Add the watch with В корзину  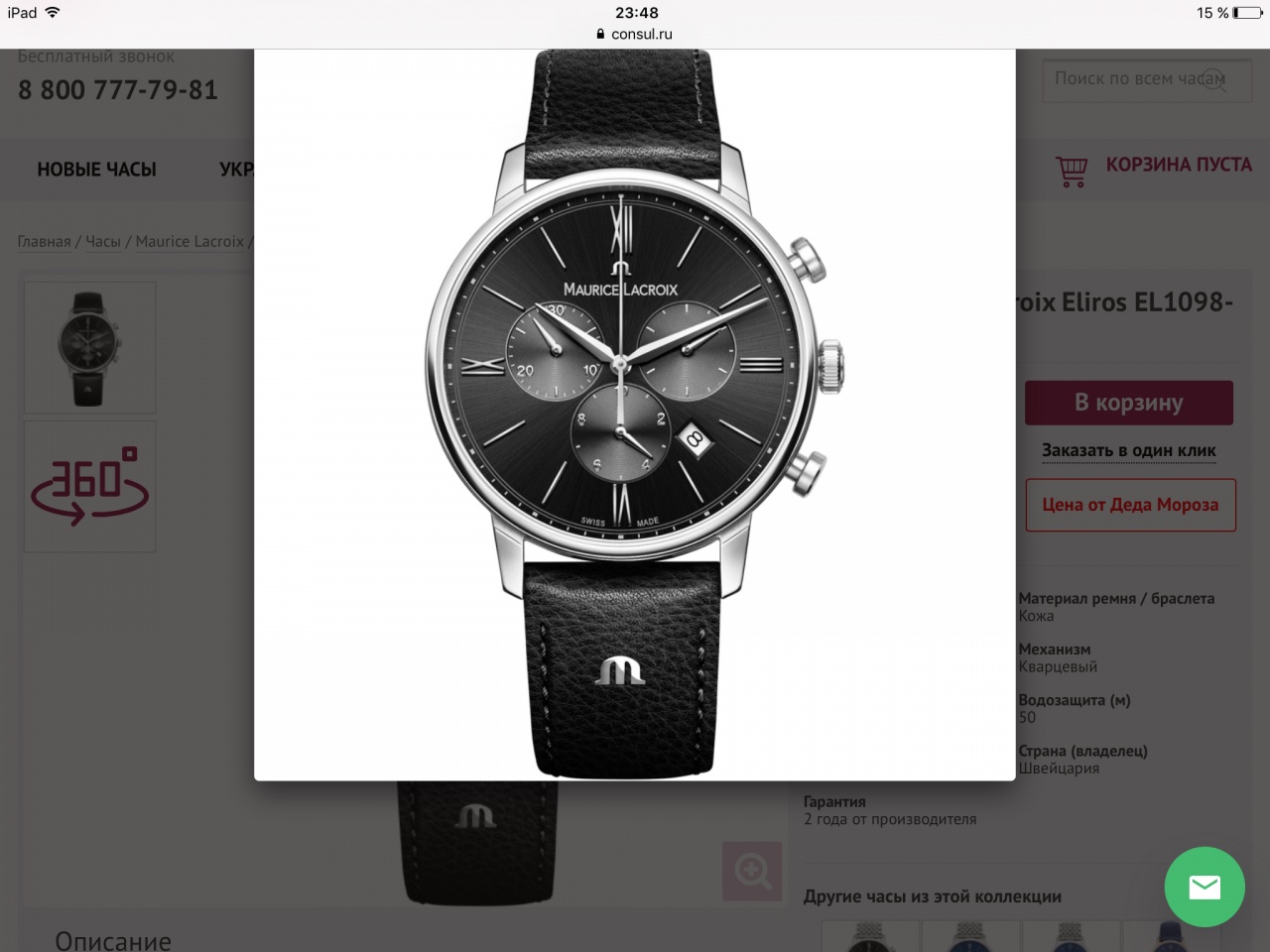1128,403
